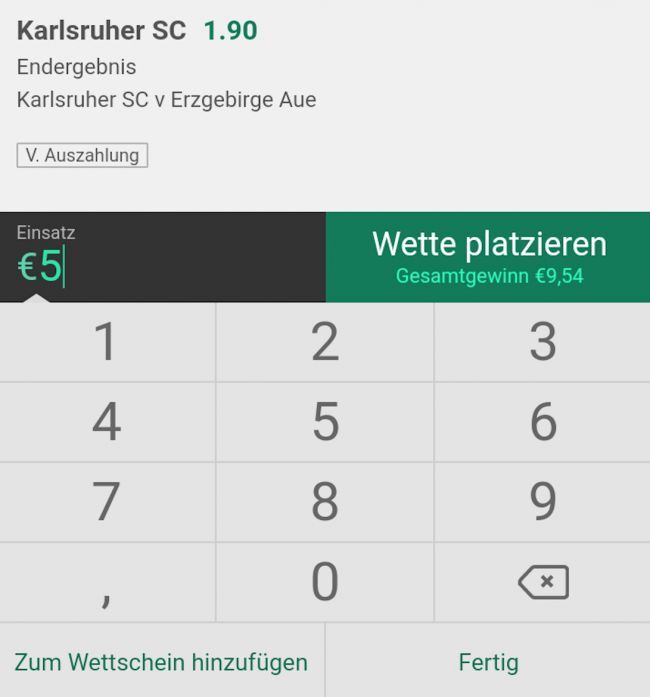Place the bet with Wette platzieren

(x=488, y=257)
